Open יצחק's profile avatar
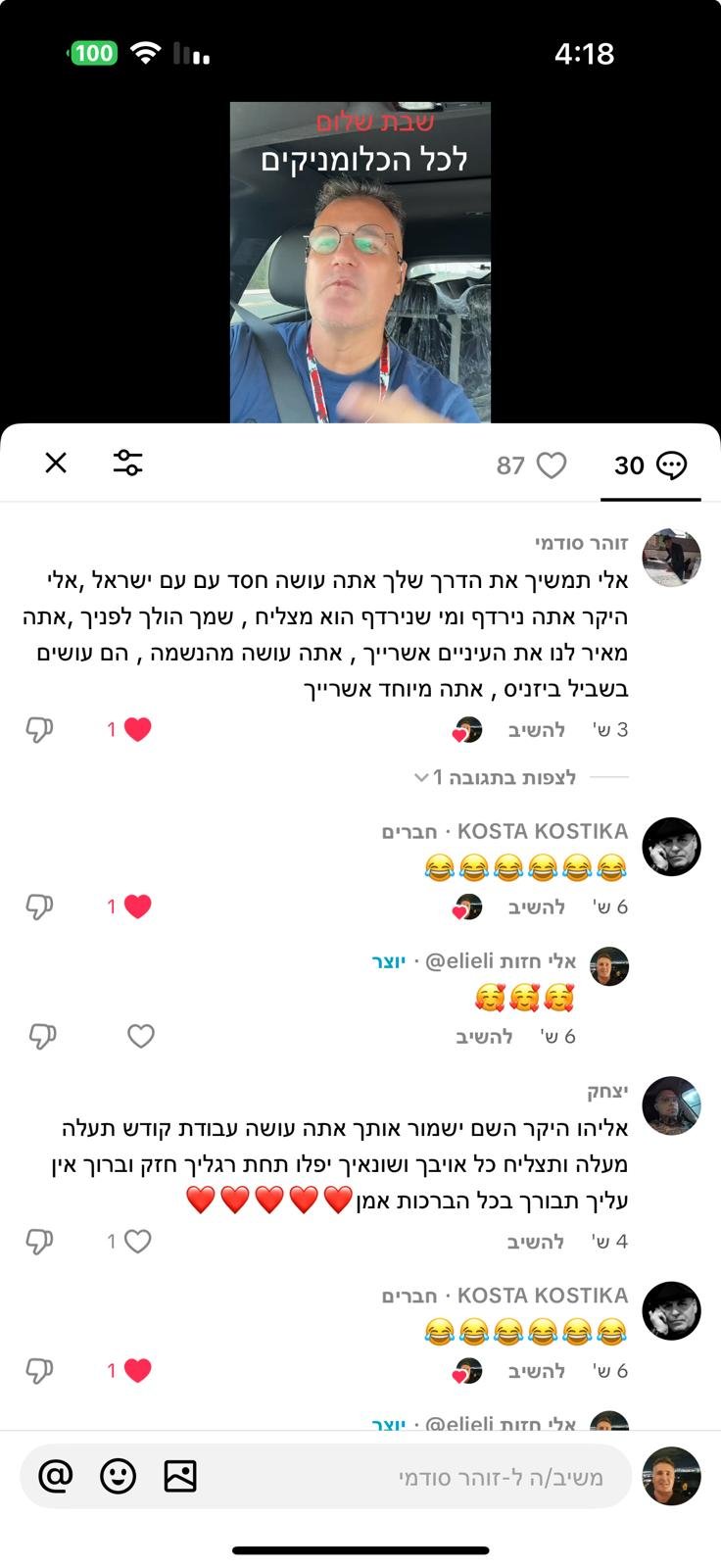Viewport: 721px width, 1568px height. (x=671, y=1105)
